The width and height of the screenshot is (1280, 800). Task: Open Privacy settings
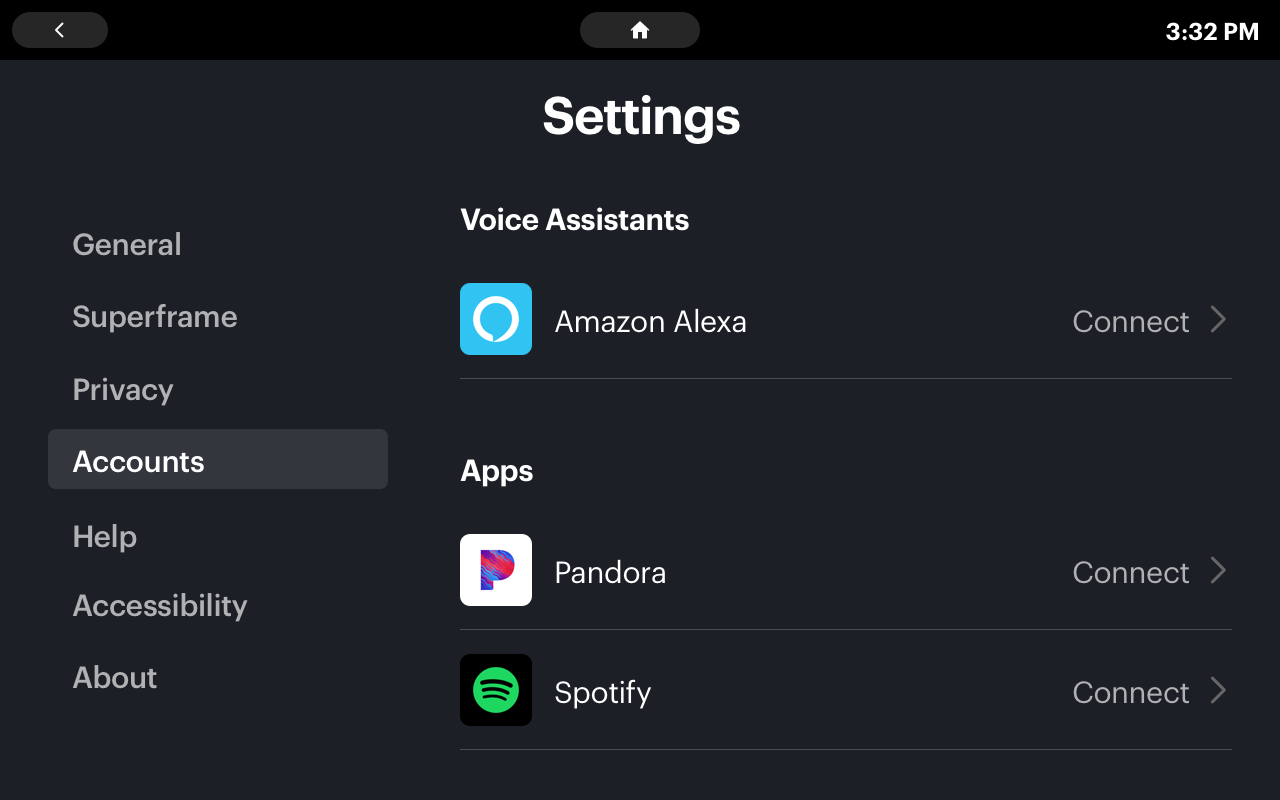123,390
